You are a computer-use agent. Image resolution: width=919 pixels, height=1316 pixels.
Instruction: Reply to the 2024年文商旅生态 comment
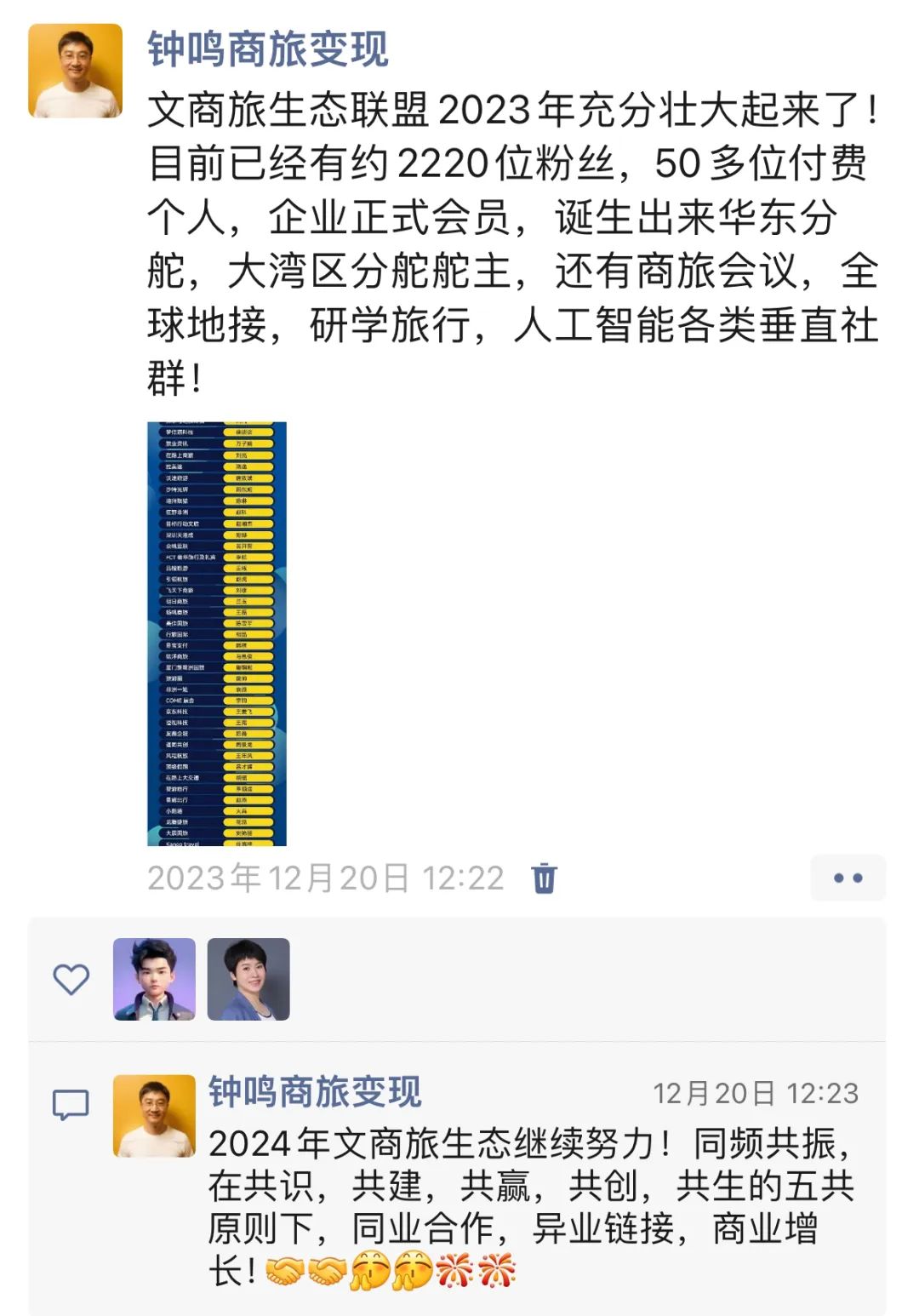[532, 1207]
